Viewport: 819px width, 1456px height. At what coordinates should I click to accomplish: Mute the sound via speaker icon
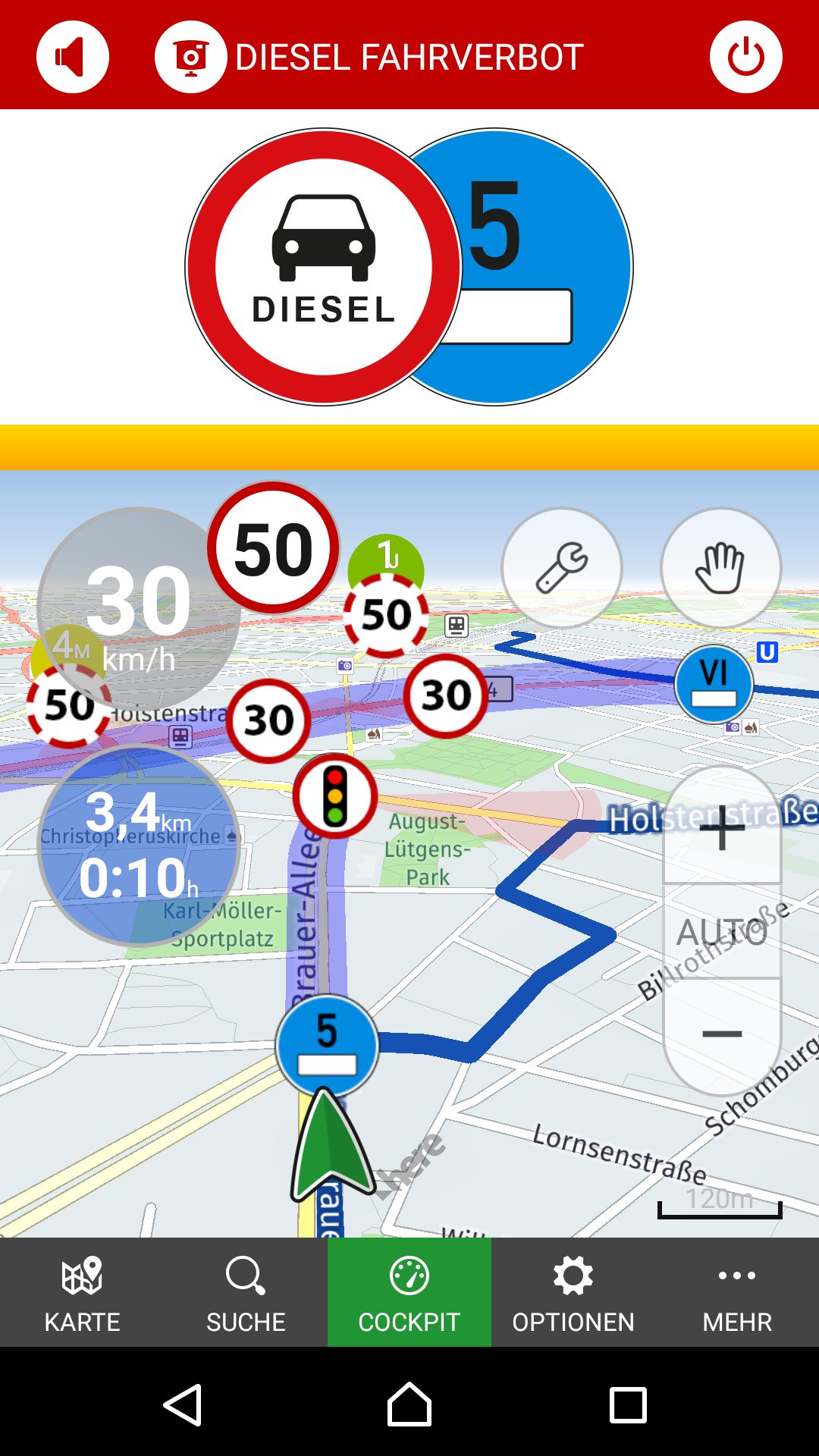point(73,57)
